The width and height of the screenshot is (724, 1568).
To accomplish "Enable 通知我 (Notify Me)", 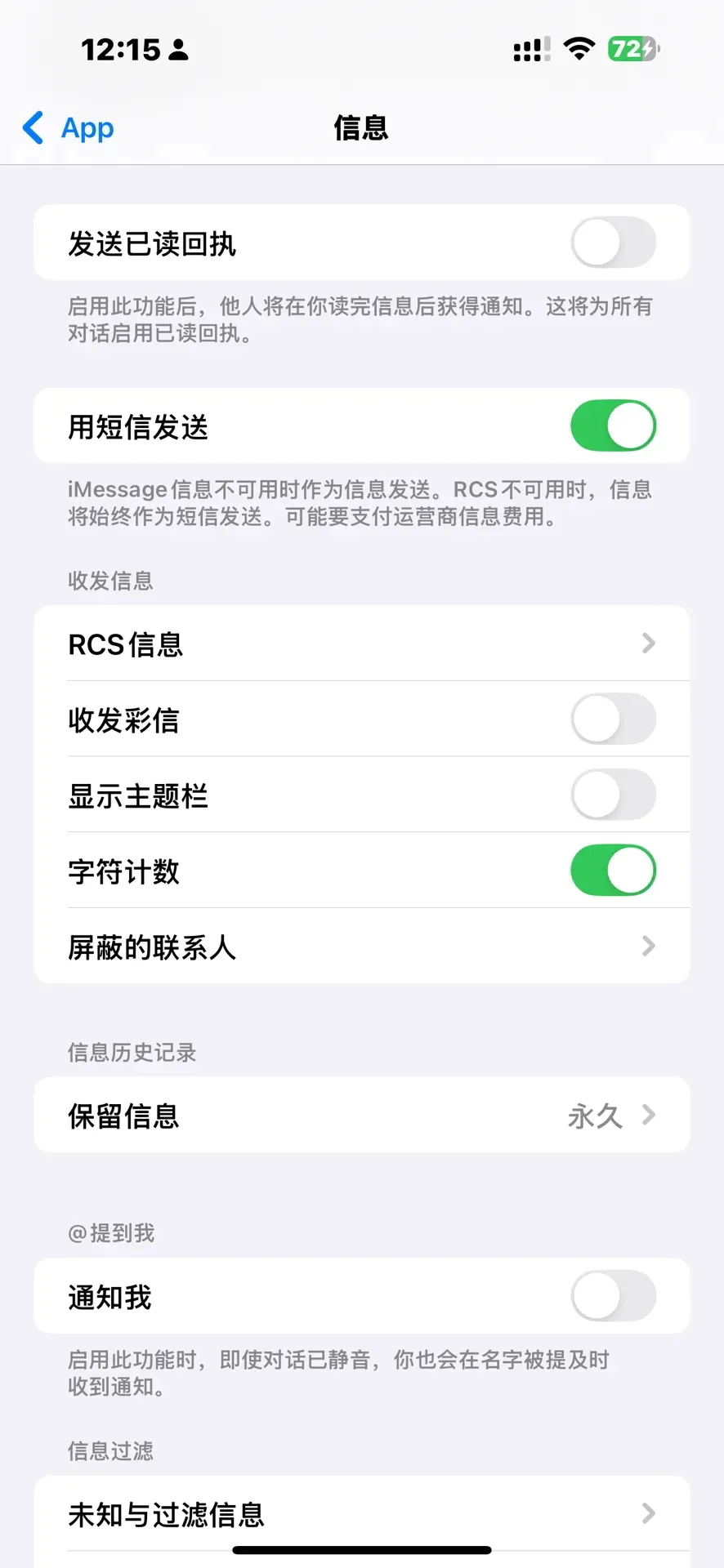I will coord(612,1297).
